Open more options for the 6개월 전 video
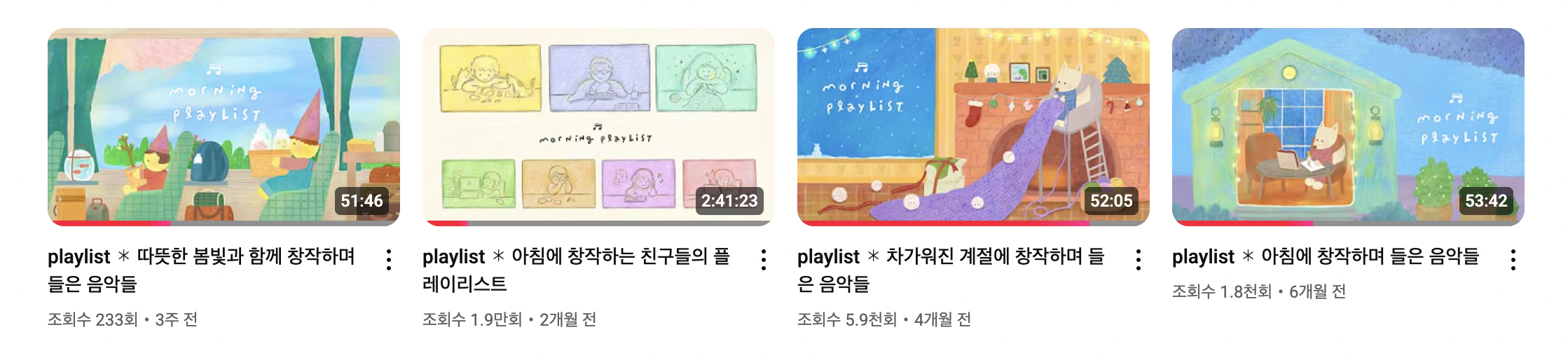This screenshot has height=360, width=1568. [1513, 260]
